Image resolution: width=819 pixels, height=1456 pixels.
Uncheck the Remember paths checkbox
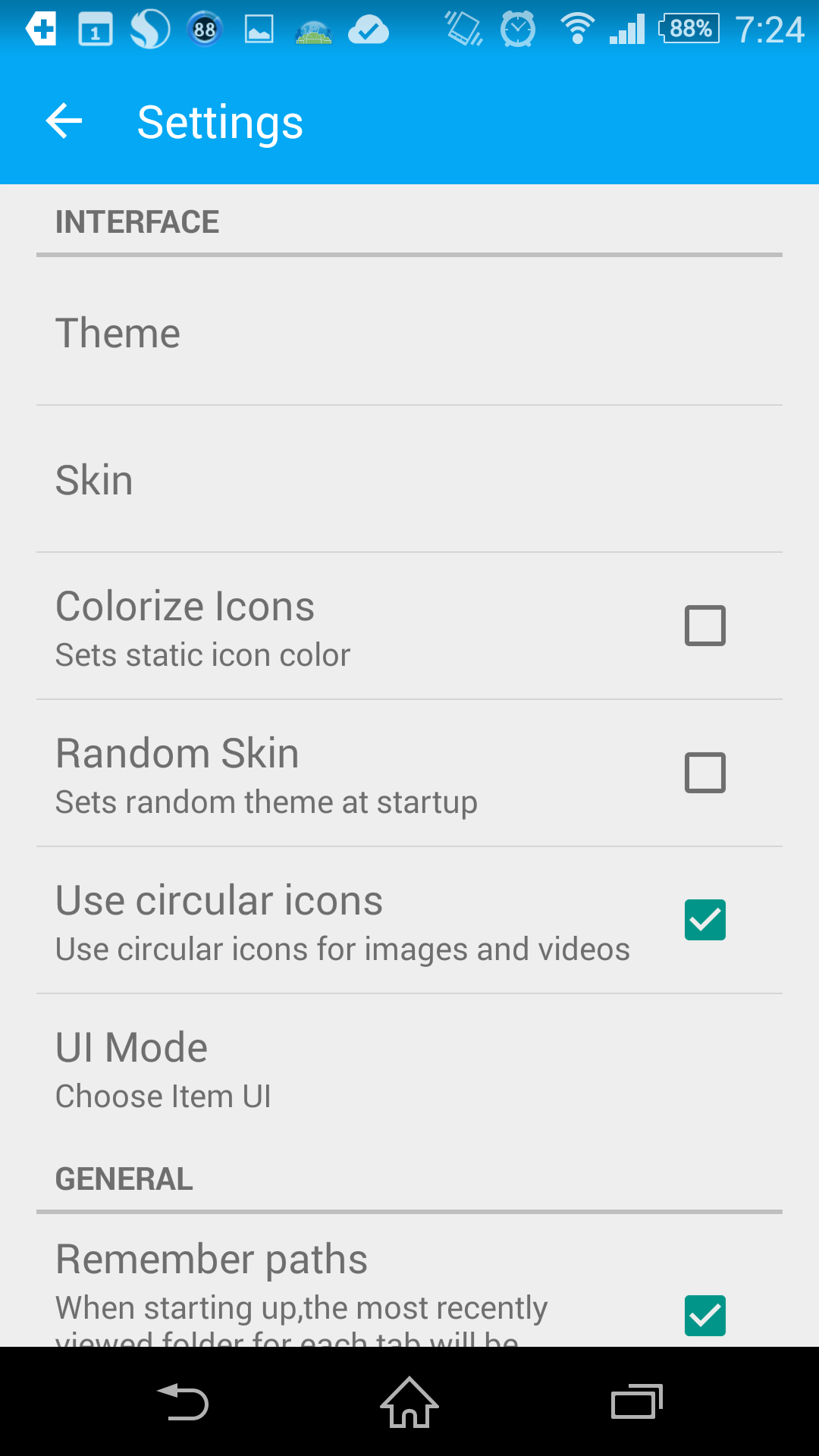coord(705,1316)
